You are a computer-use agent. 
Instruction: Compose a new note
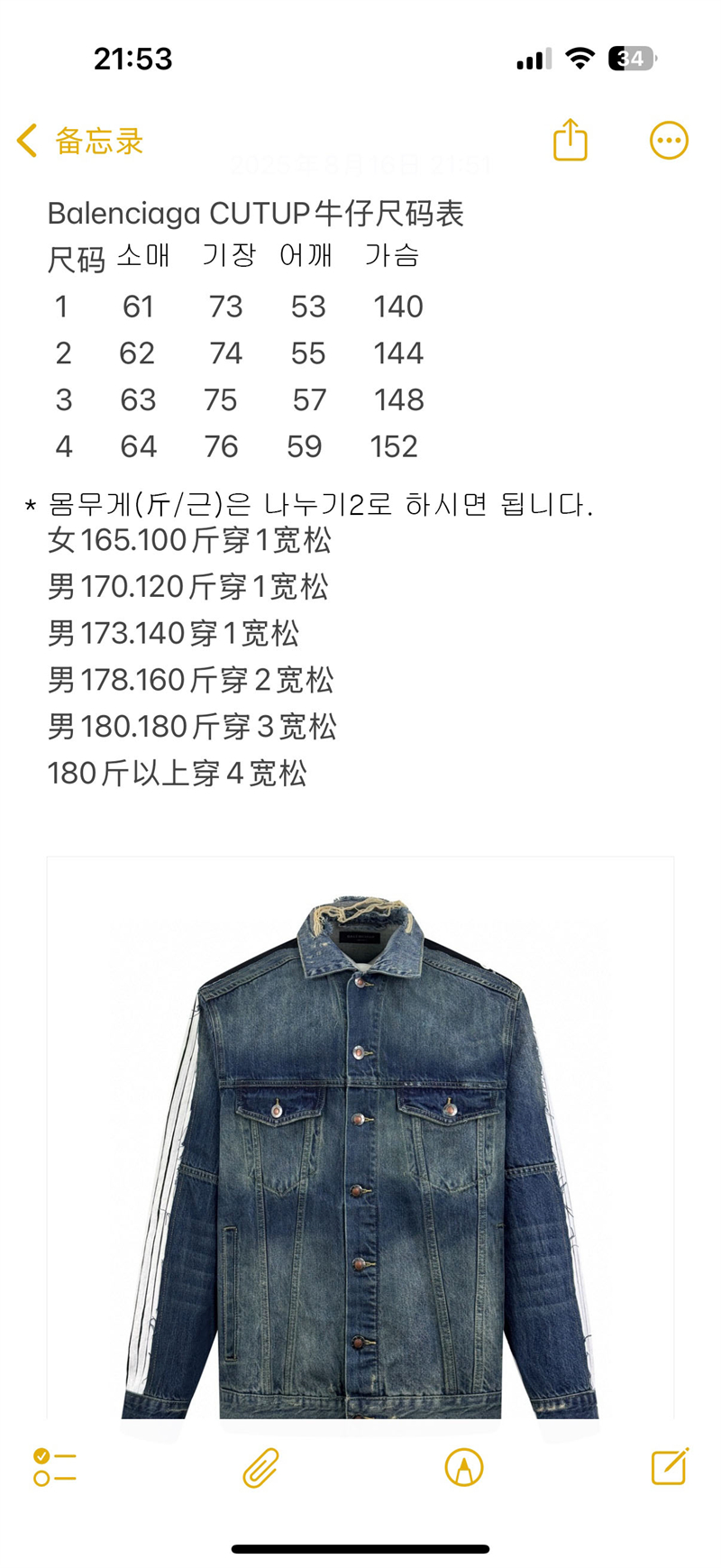coord(670,1466)
